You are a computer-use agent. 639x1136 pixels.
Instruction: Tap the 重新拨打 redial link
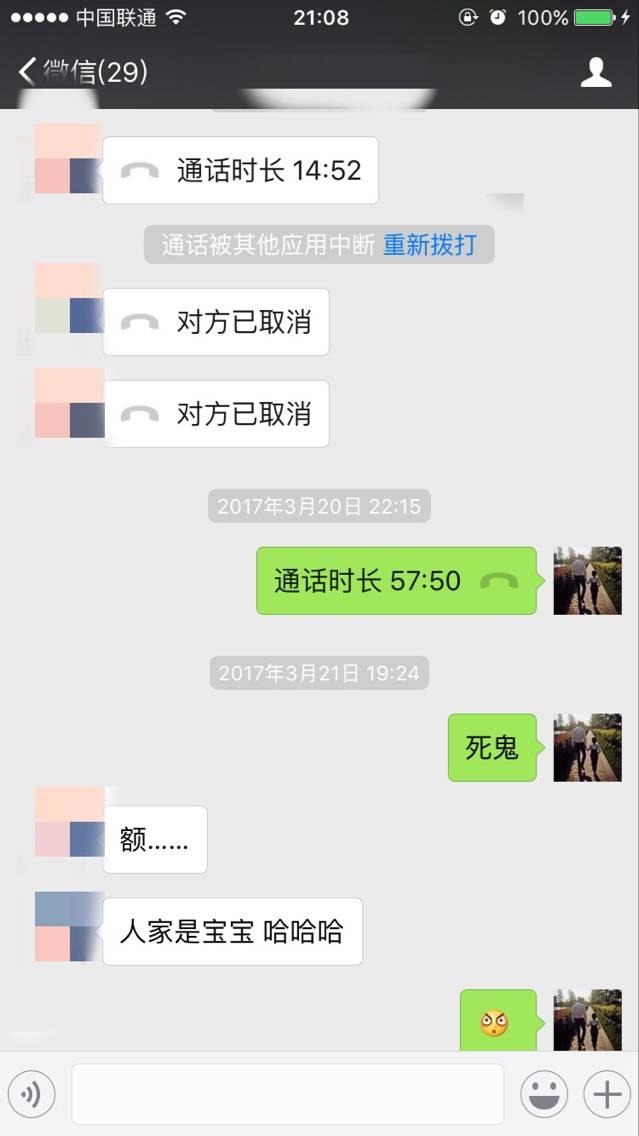(x=430, y=245)
